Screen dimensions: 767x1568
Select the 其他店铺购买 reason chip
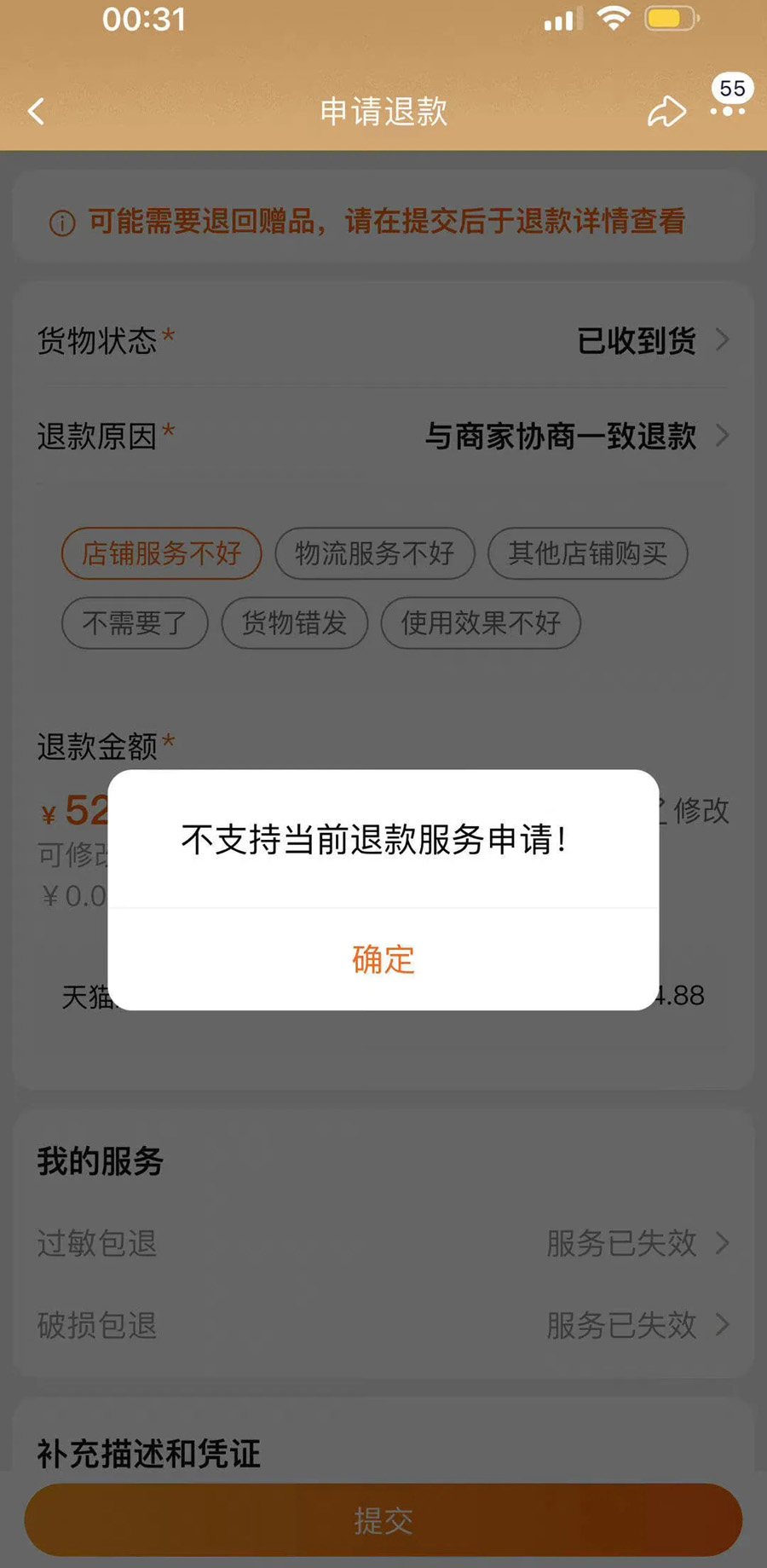tap(587, 553)
